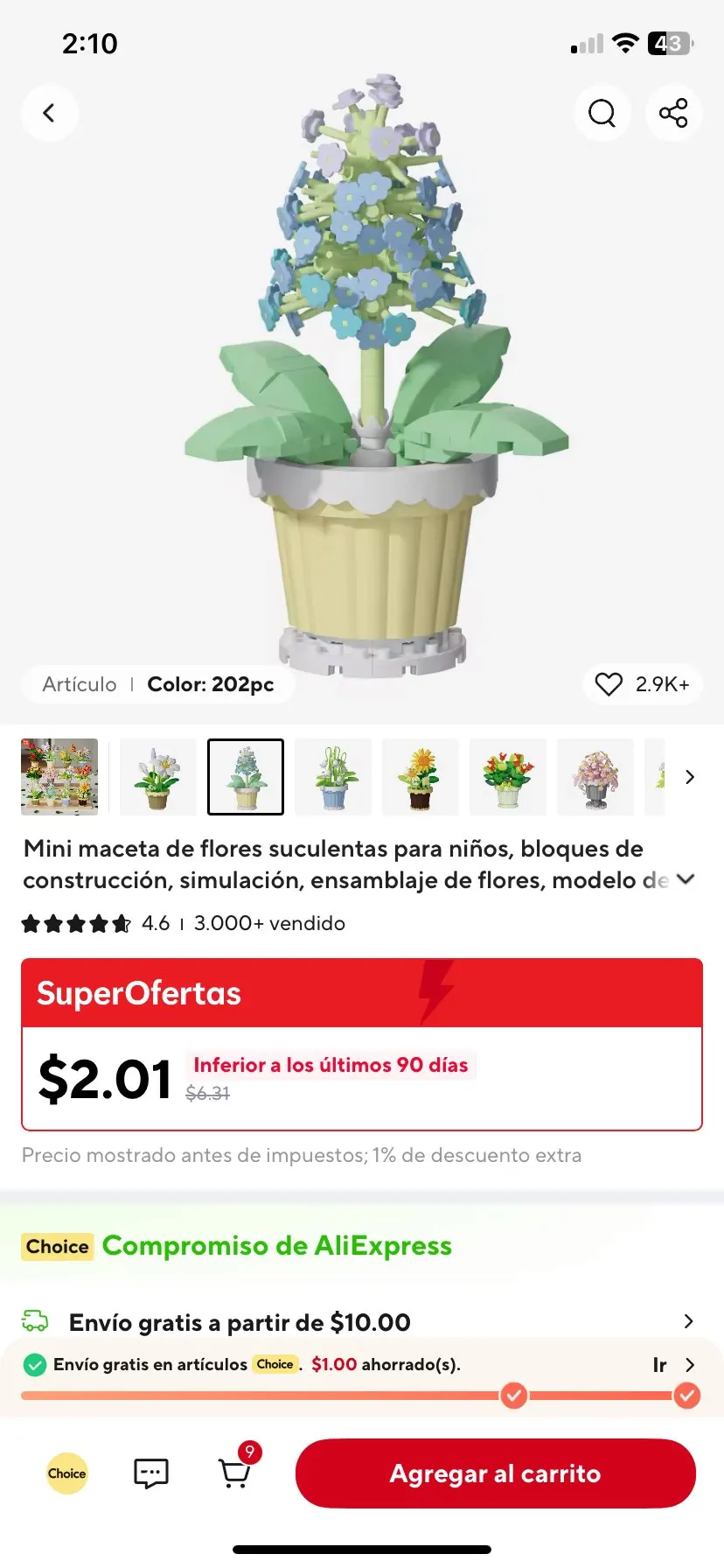This screenshot has width=724, height=1568.
Task: Tap the free shipping truck icon
Action: click(x=36, y=1322)
